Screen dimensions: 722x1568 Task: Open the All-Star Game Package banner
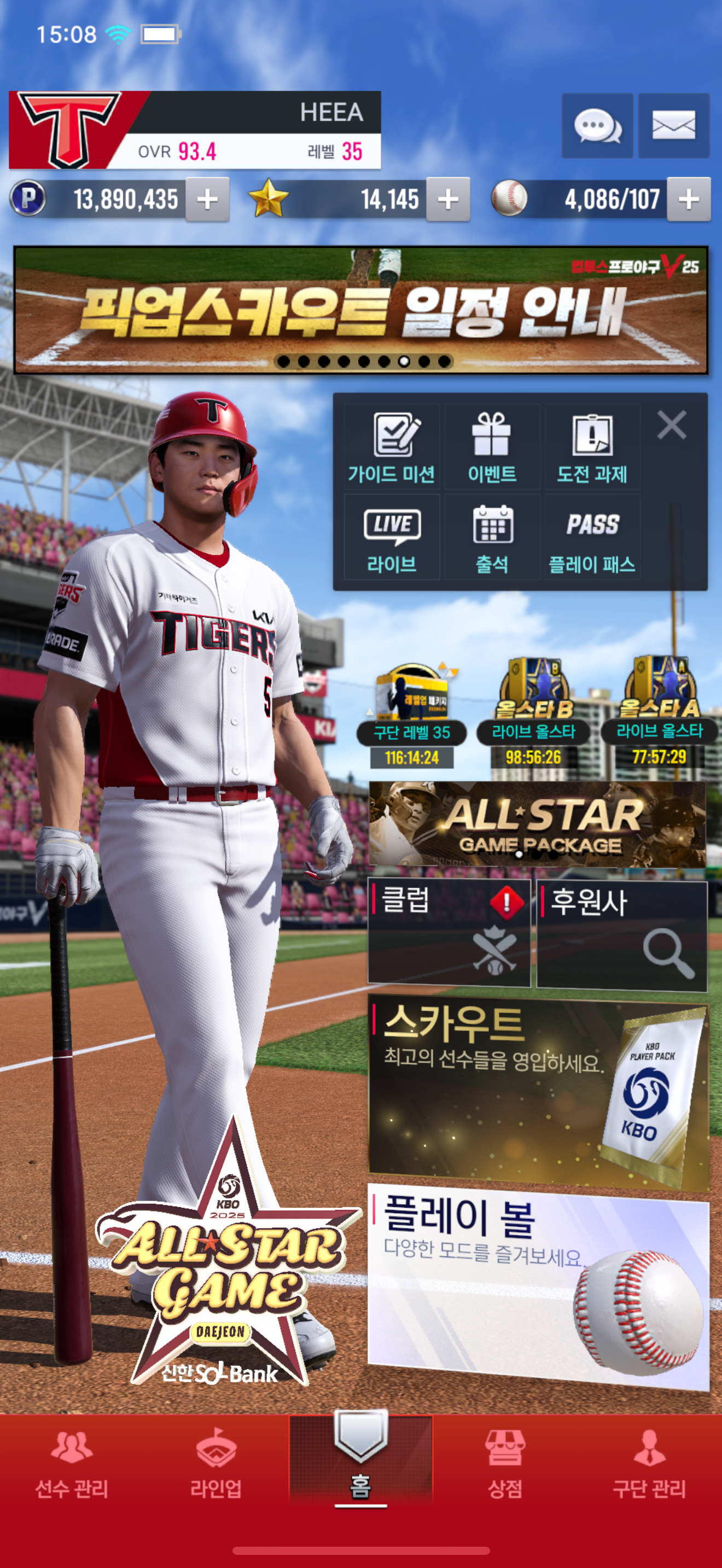pos(537,824)
